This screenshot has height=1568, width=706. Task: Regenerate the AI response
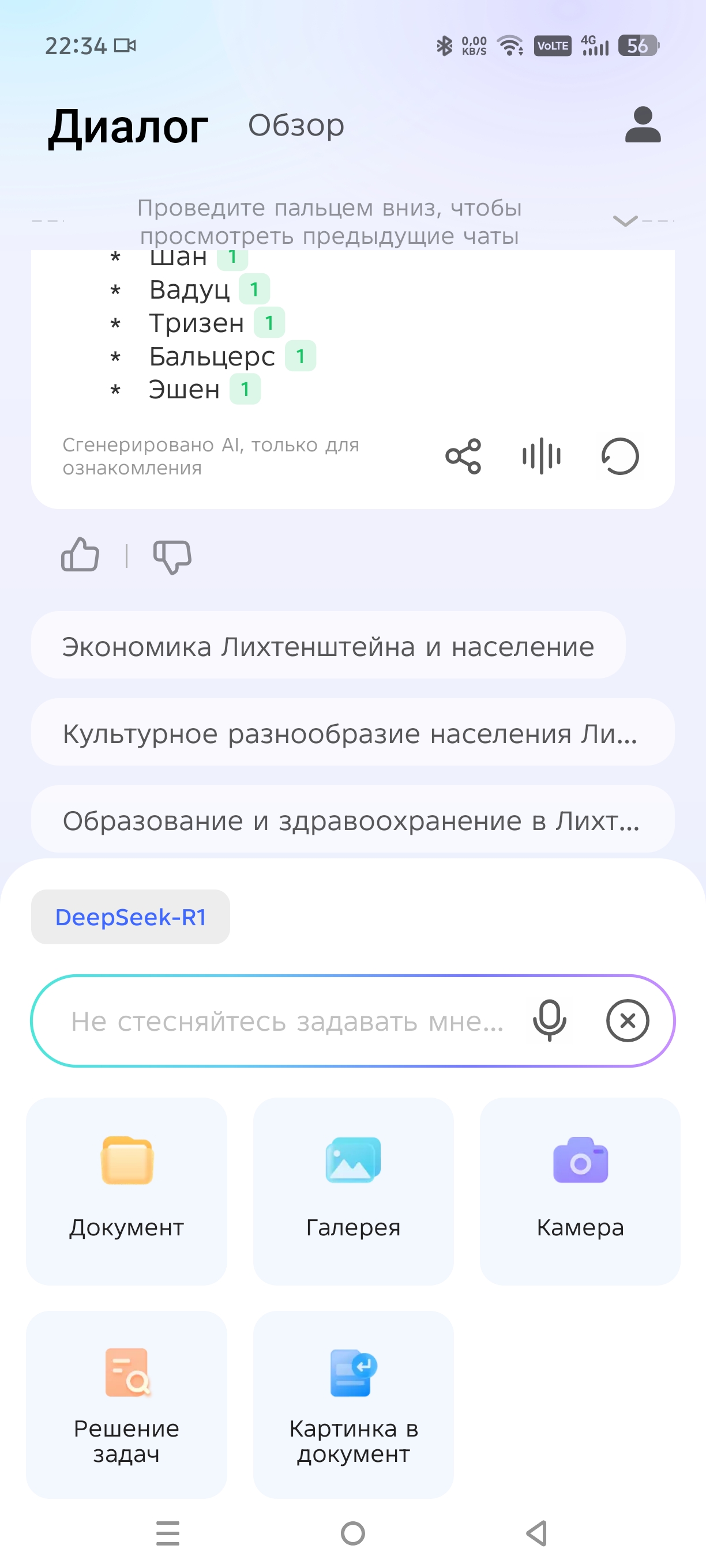[x=619, y=456]
